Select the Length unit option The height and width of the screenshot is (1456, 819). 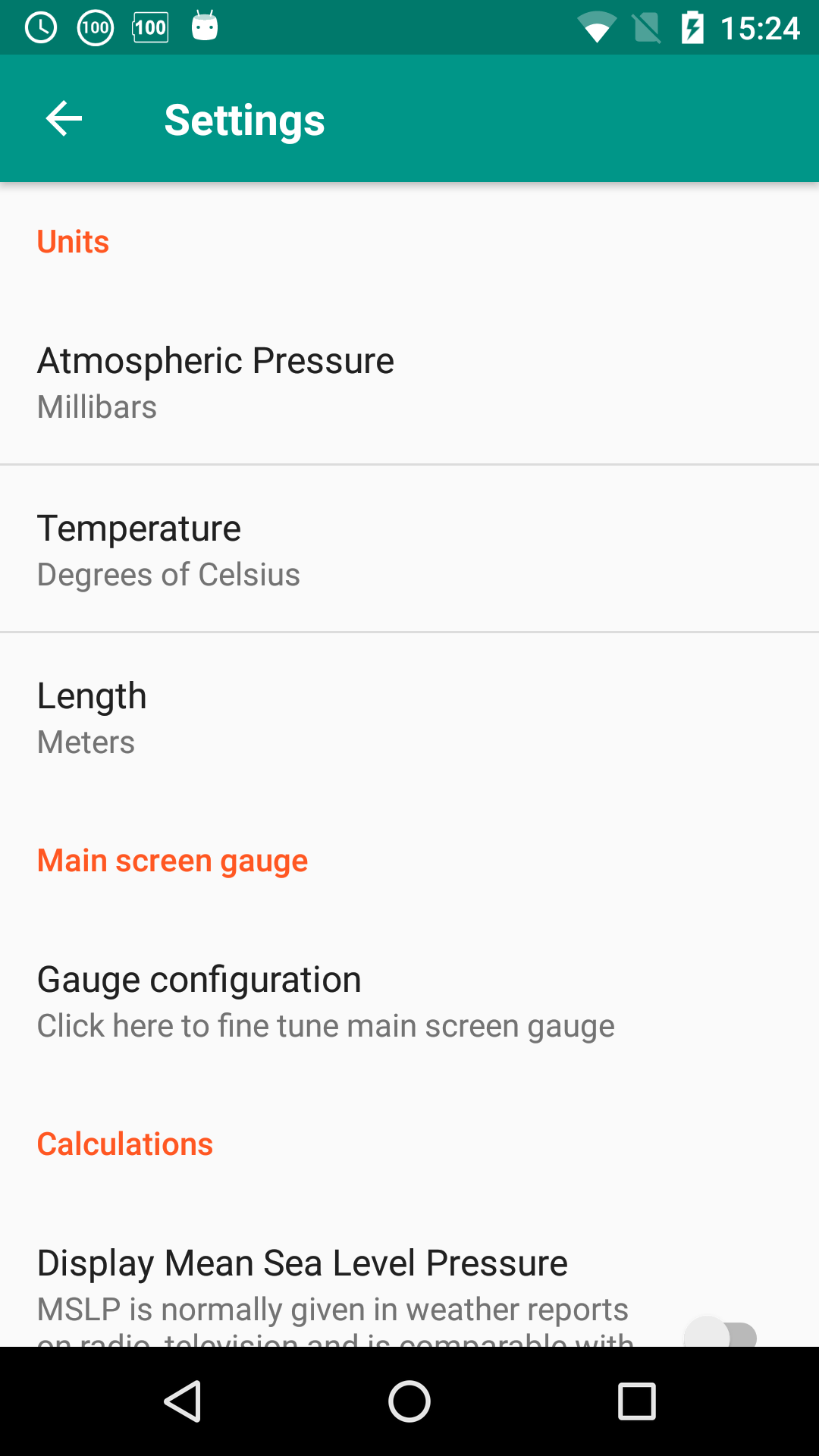pos(409,717)
